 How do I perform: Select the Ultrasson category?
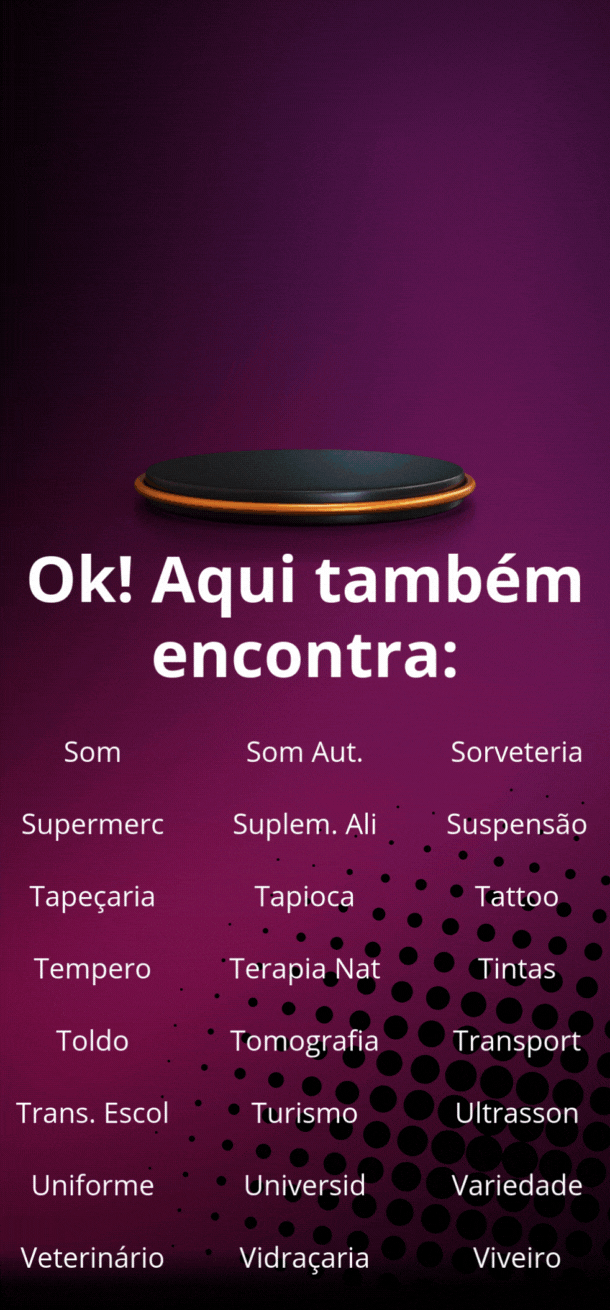[516, 1113]
